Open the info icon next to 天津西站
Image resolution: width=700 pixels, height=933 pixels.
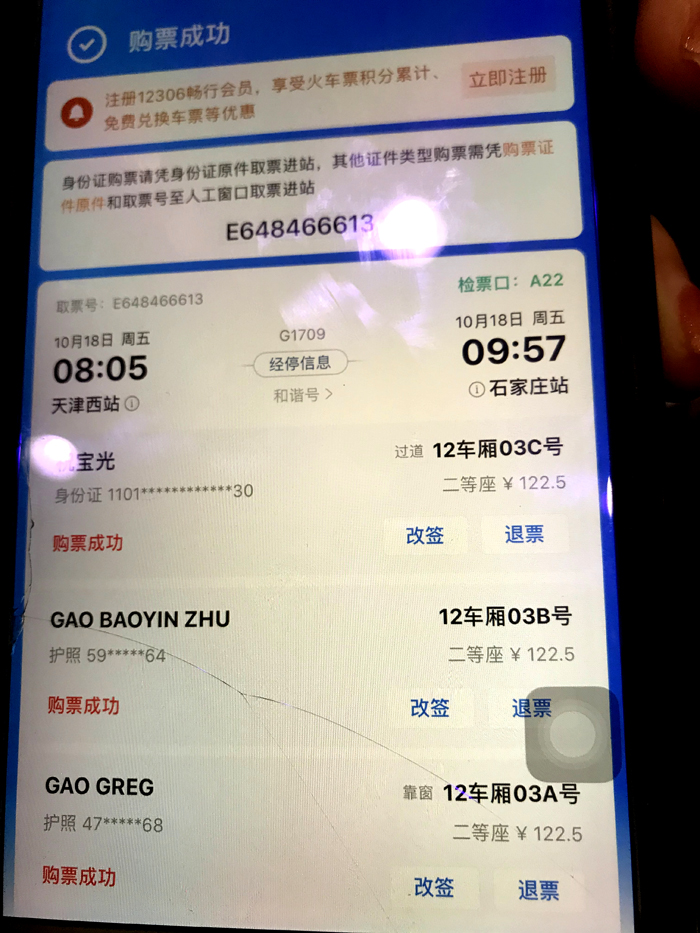132,404
